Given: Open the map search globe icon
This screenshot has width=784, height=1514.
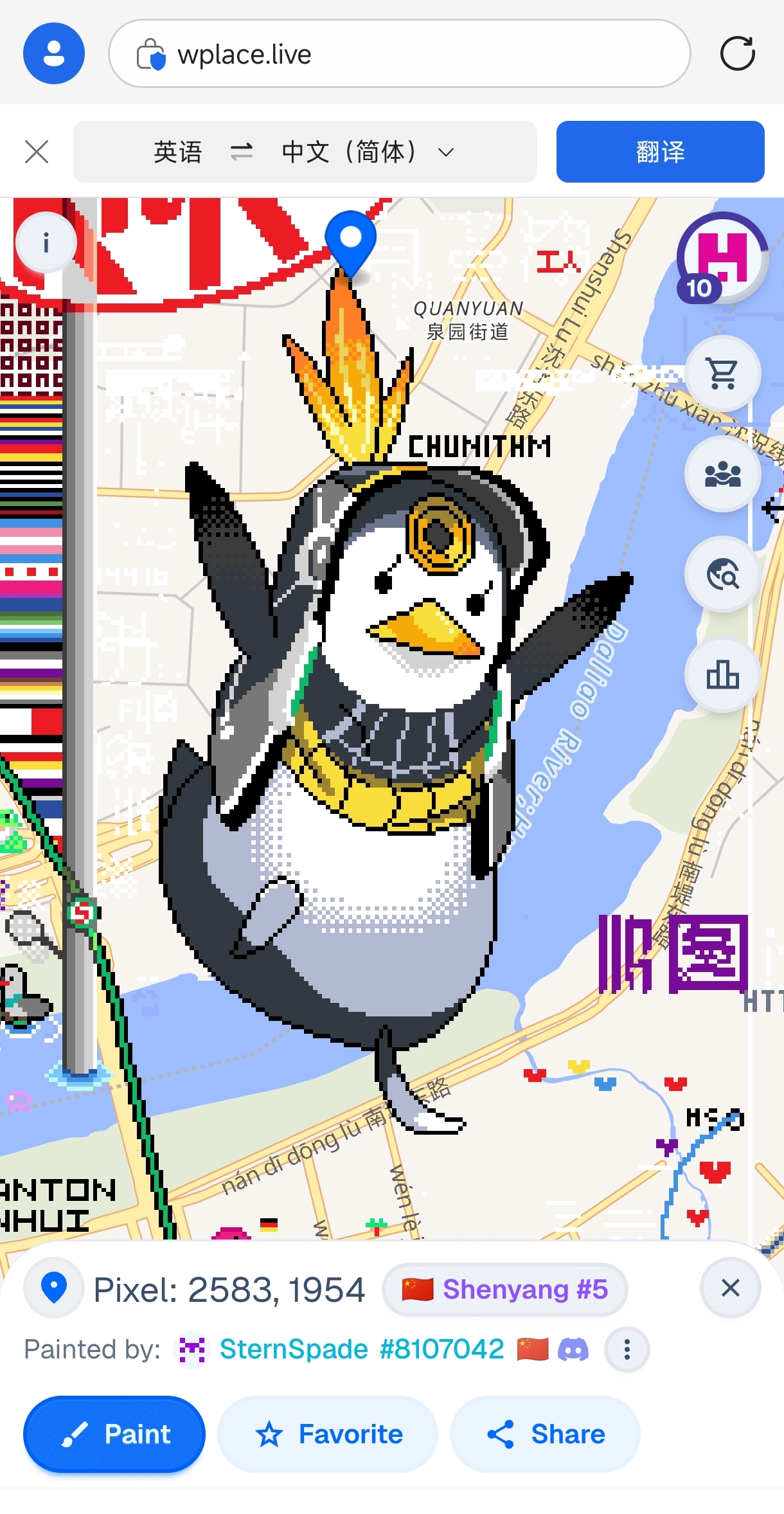Looking at the screenshot, I should coord(722,574).
